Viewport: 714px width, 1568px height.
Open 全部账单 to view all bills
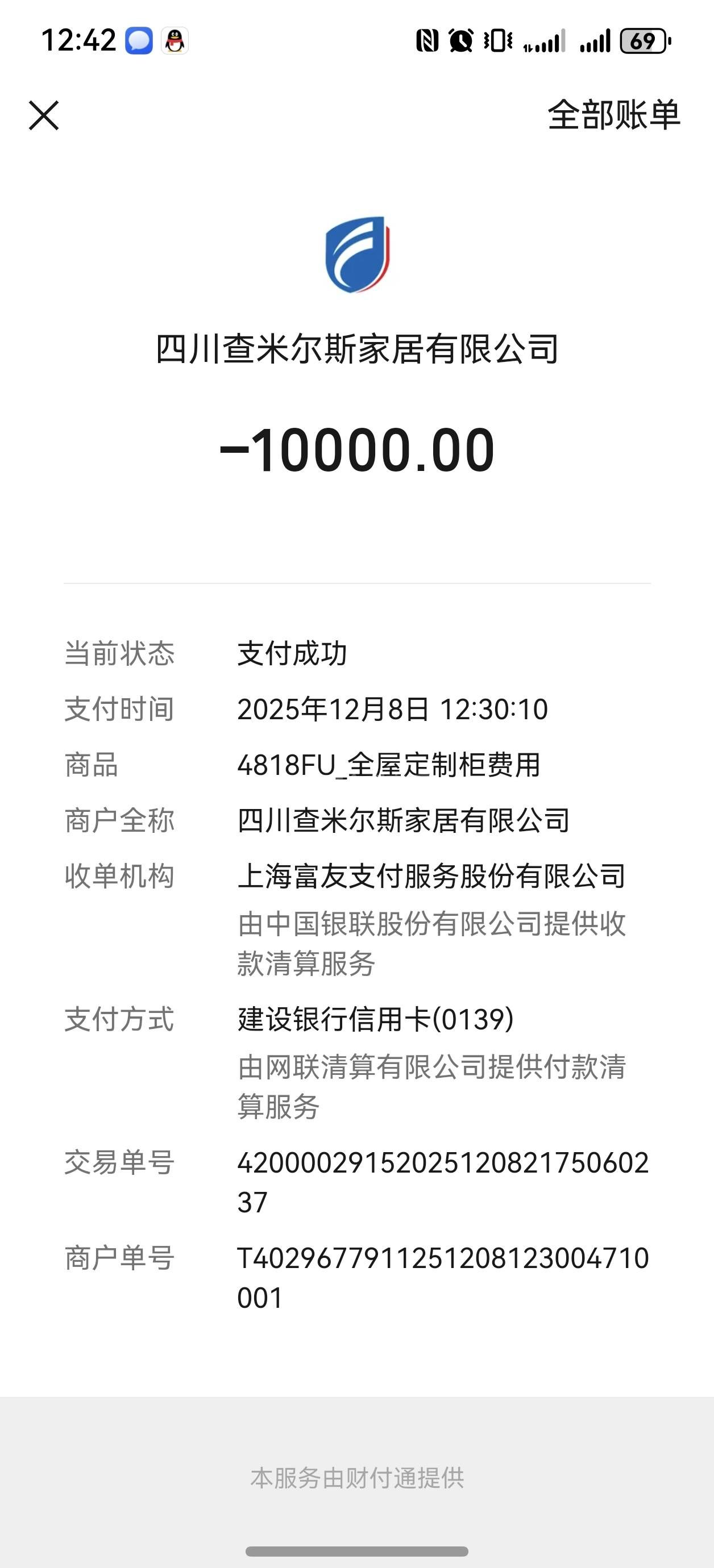click(x=613, y=115)
